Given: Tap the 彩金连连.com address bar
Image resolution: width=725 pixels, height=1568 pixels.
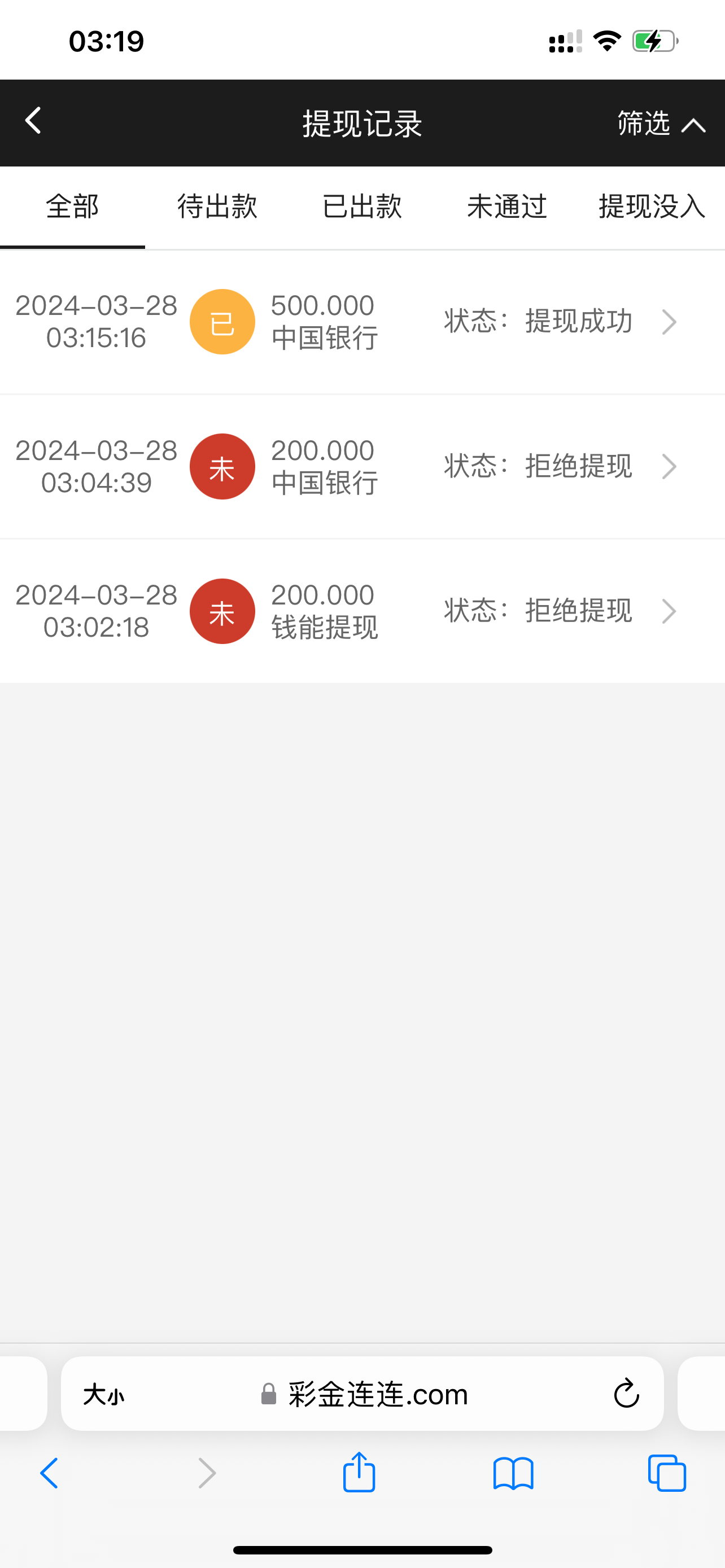Looking at the screenshot, I should pyautogui.click(x=377, y=1394).
